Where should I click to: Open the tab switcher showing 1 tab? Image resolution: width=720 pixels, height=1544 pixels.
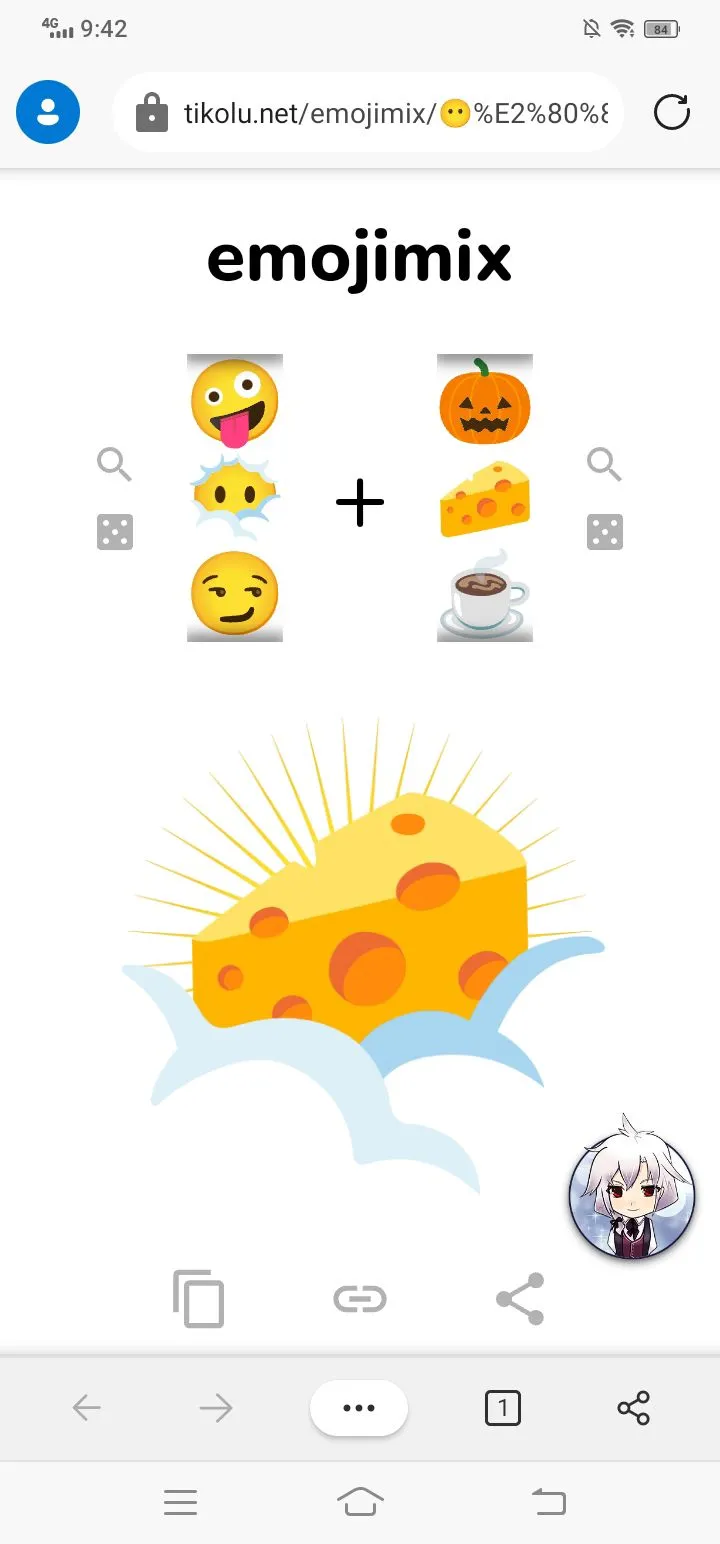(502, 1408)
